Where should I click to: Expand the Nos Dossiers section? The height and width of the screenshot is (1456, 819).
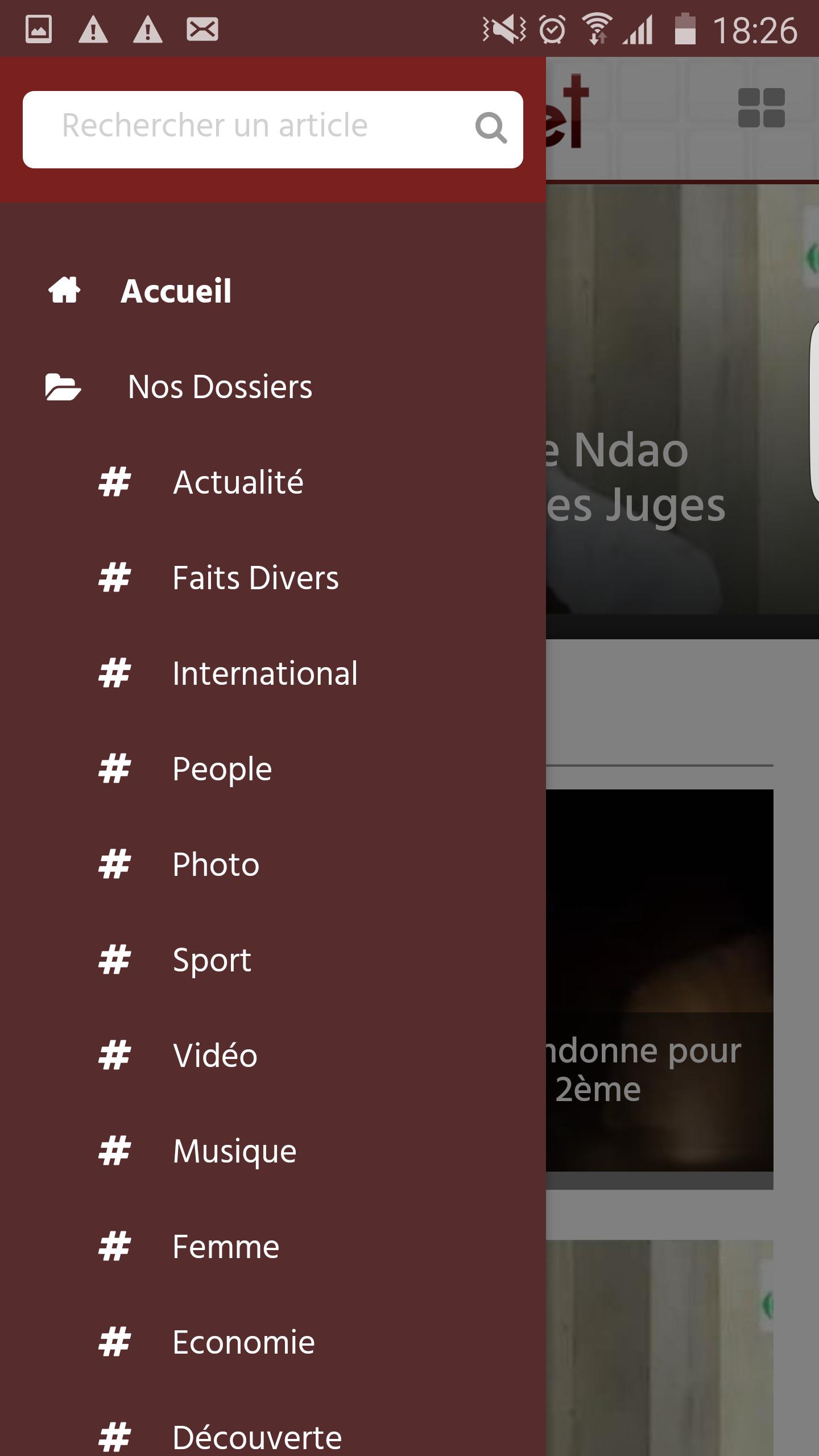point(220,387)
